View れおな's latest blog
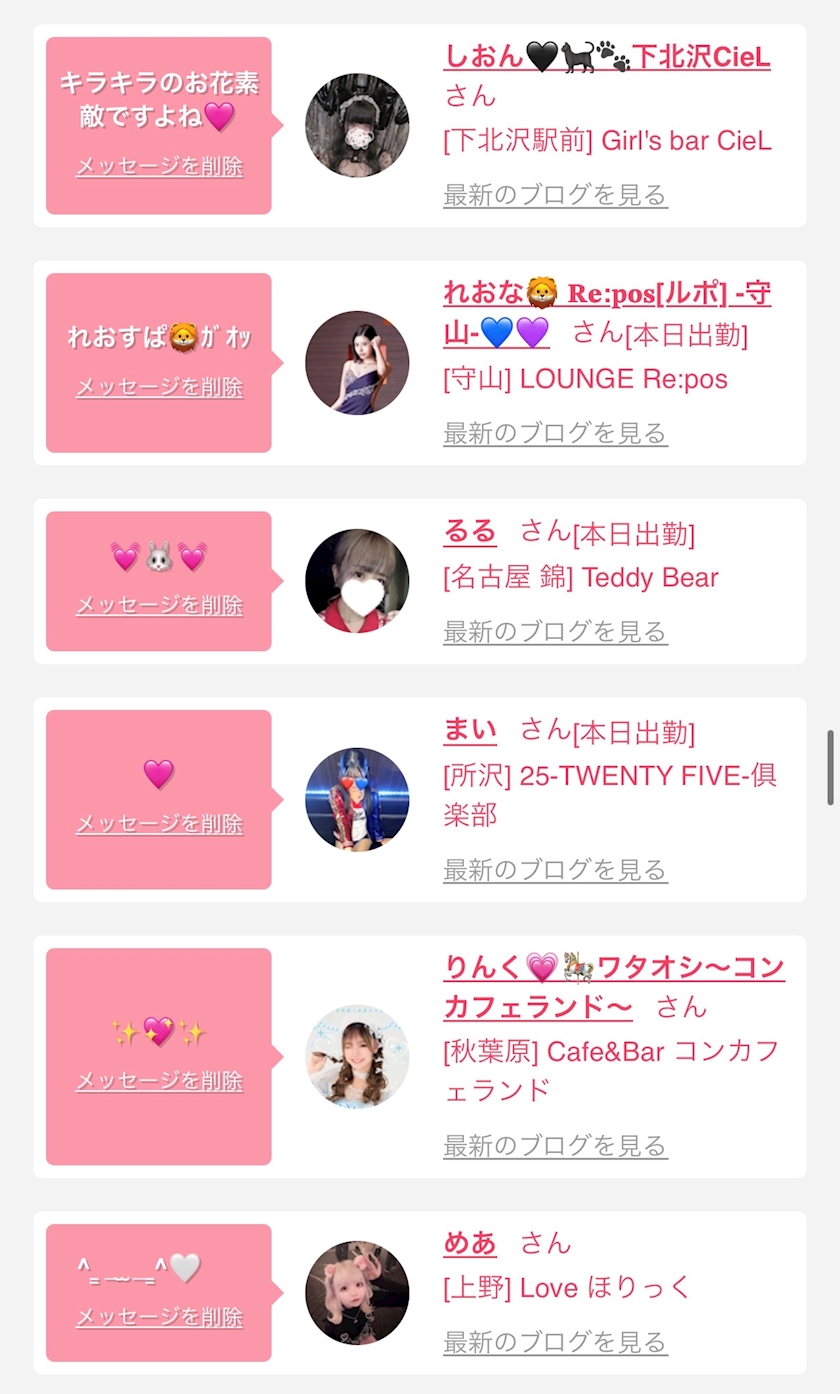840x1394 pixels. pyautogui.click(x=555, y=433)
